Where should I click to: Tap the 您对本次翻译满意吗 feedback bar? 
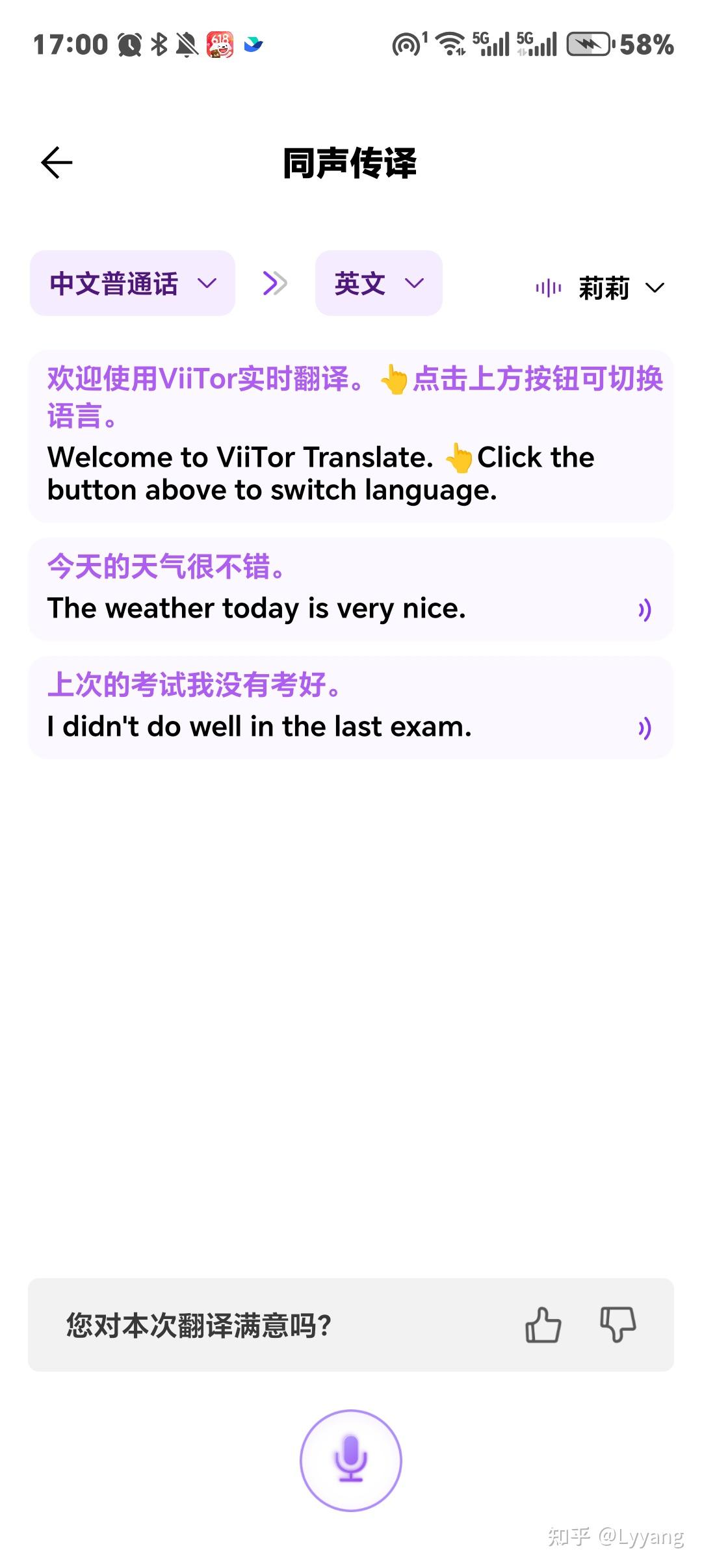(260, 1327)
